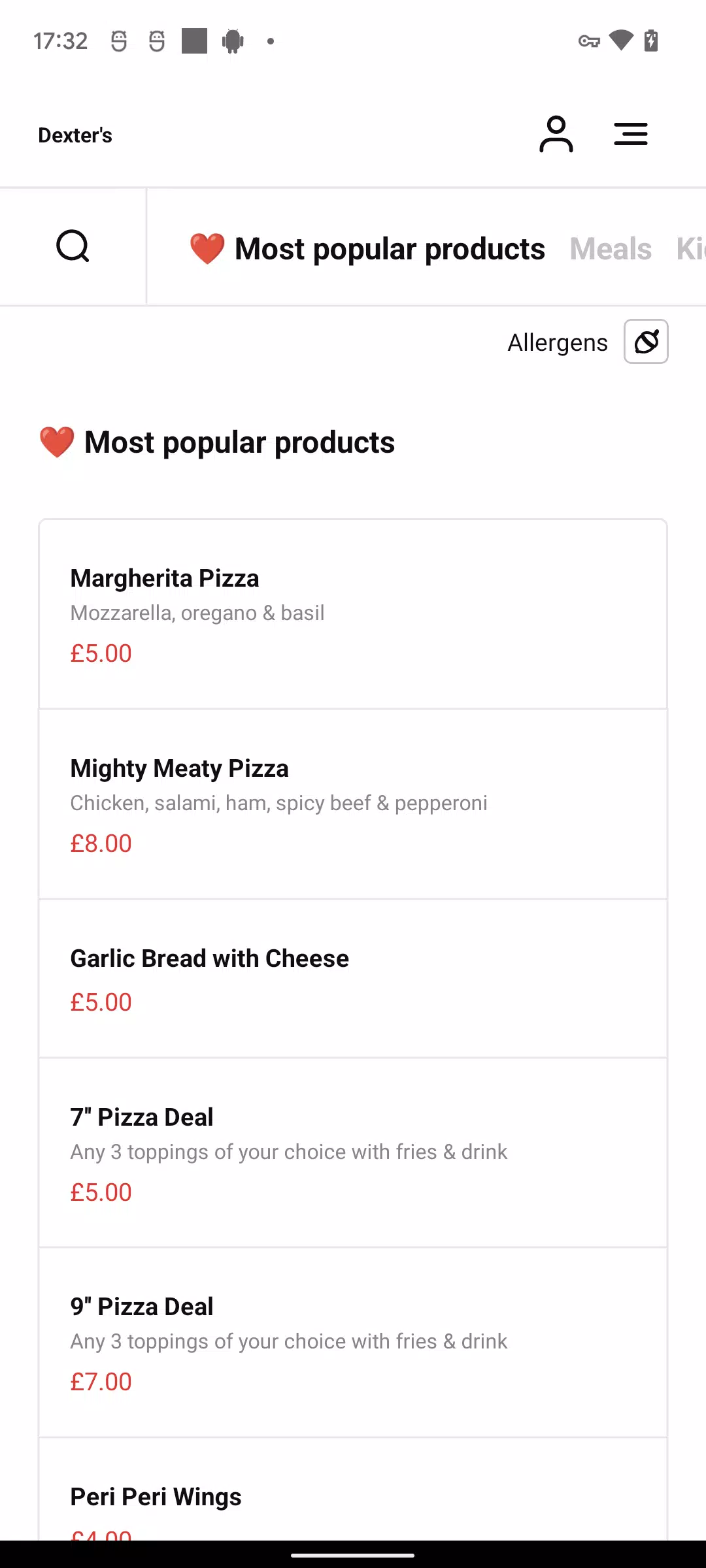Open the 7" Pizza Deal
This screenshot has height=1568, width=706.
(353, 1153)
